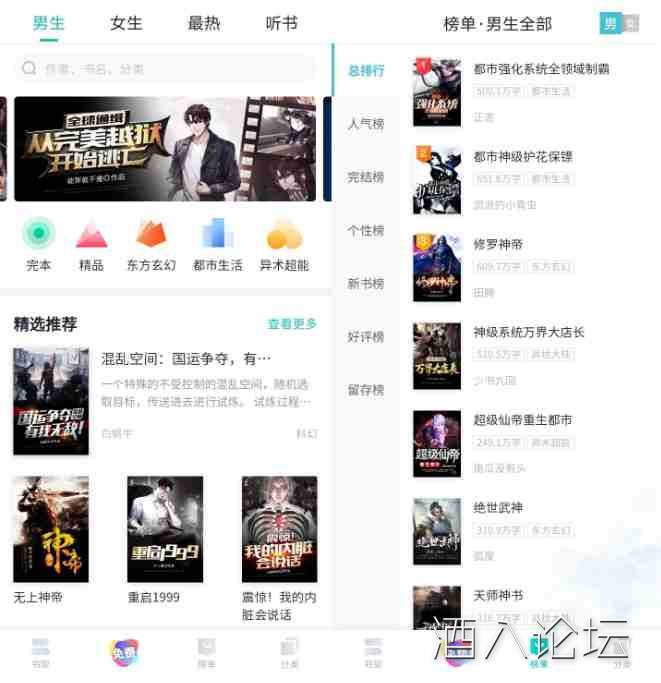This screenshot has height=683, width=661.
Task: Open 修罗神帝 from the ranking list
Action: [x=498, y=244]
